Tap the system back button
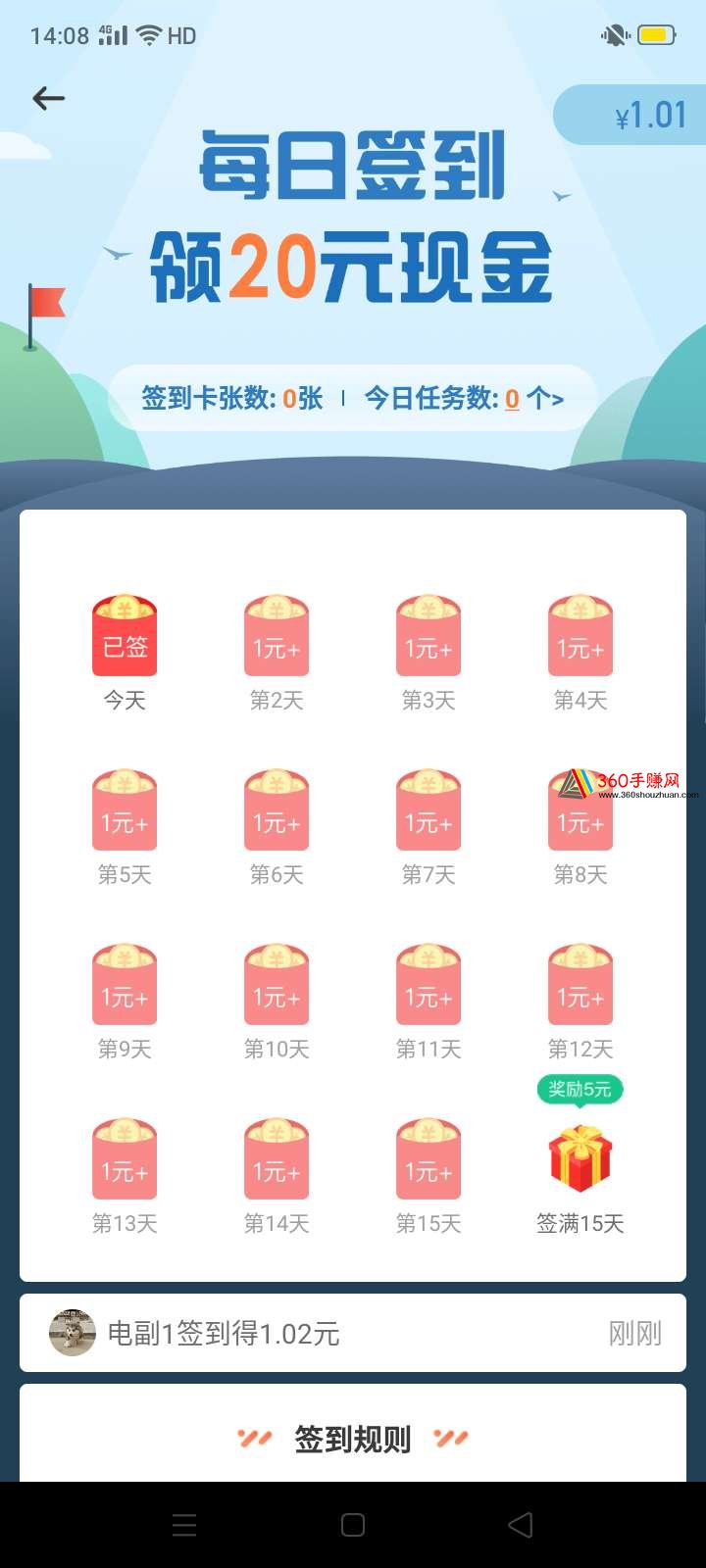 [x=521, y=1525]
